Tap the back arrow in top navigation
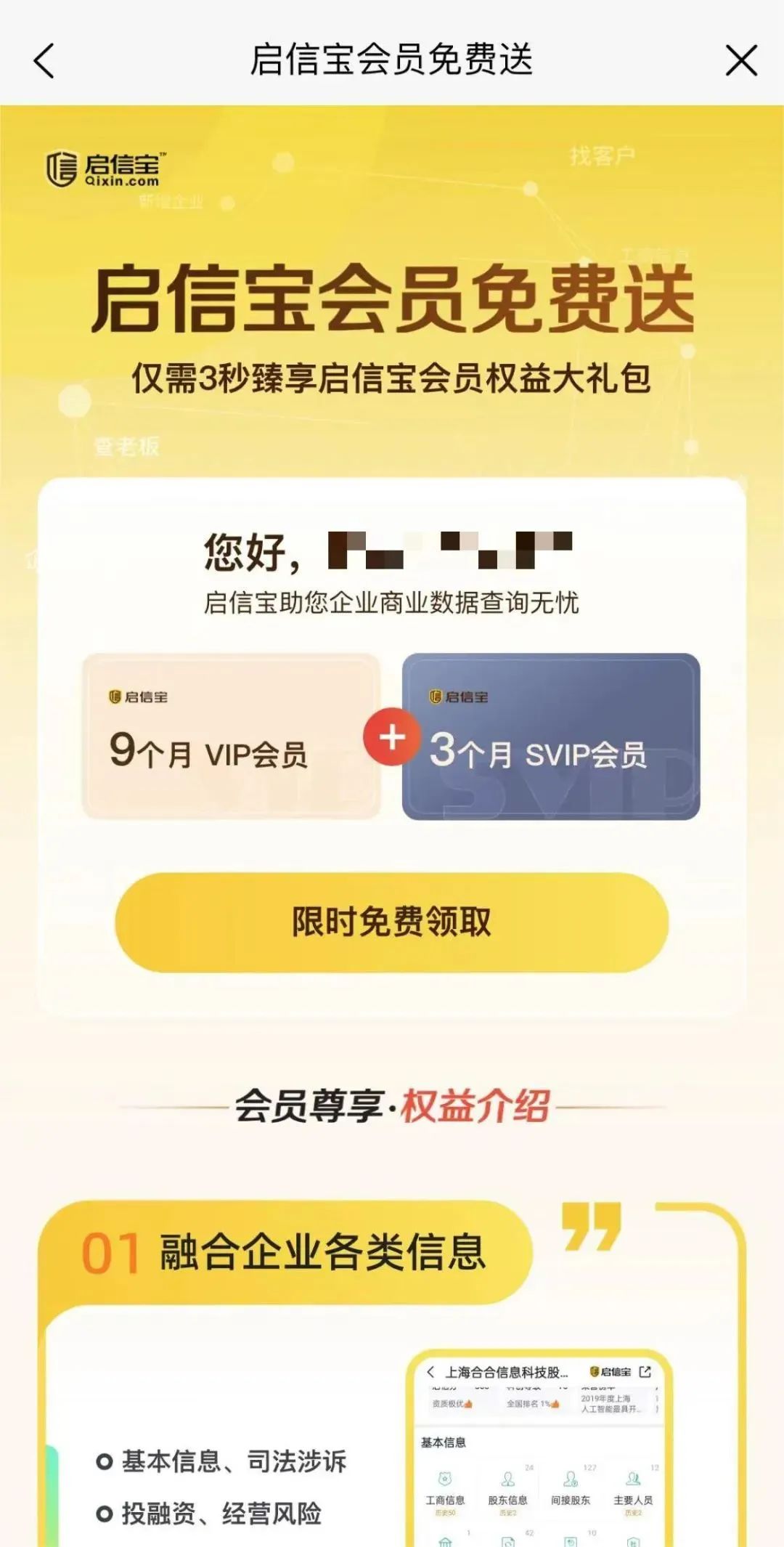The image size is (784, 1547). click(x=44, y=62)
